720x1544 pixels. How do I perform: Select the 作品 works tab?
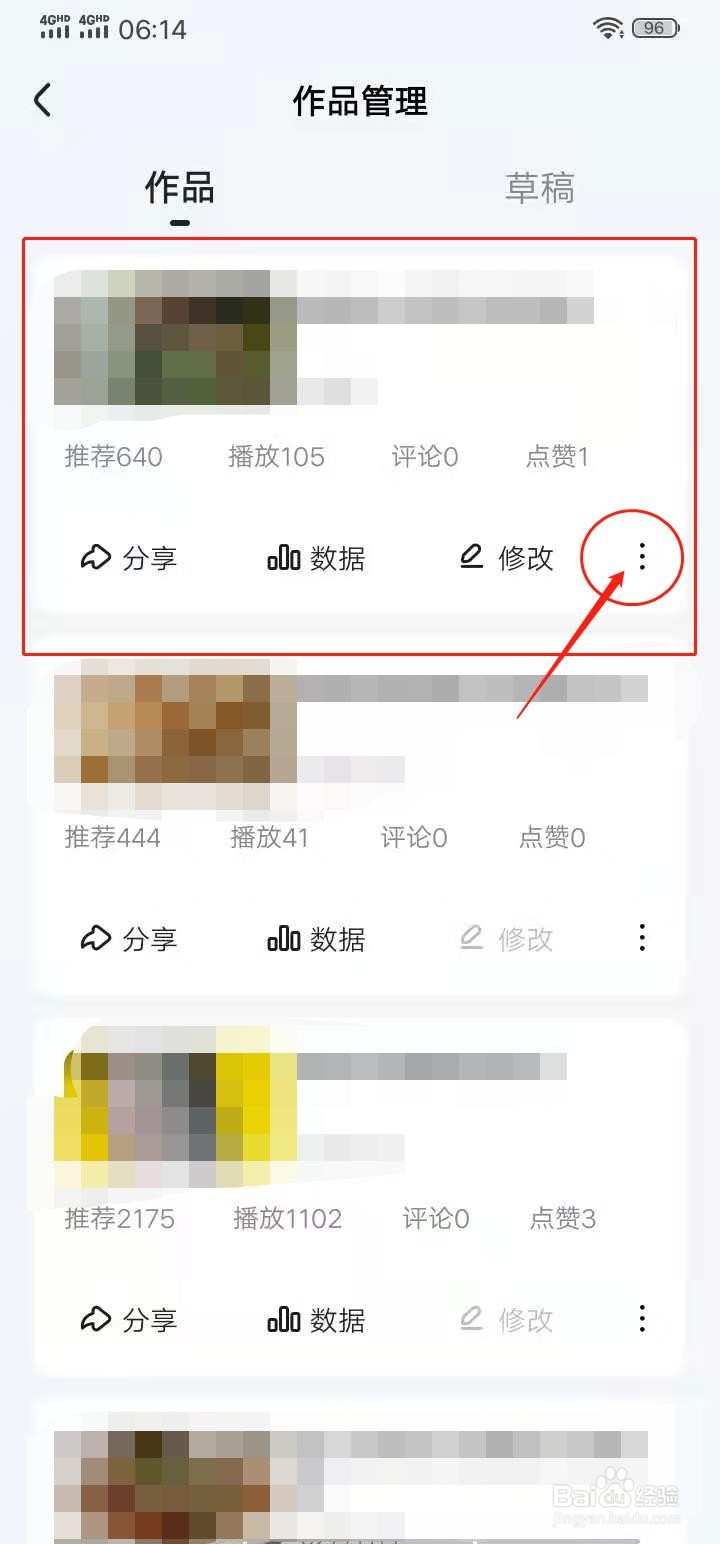click(x=178, y=190)
